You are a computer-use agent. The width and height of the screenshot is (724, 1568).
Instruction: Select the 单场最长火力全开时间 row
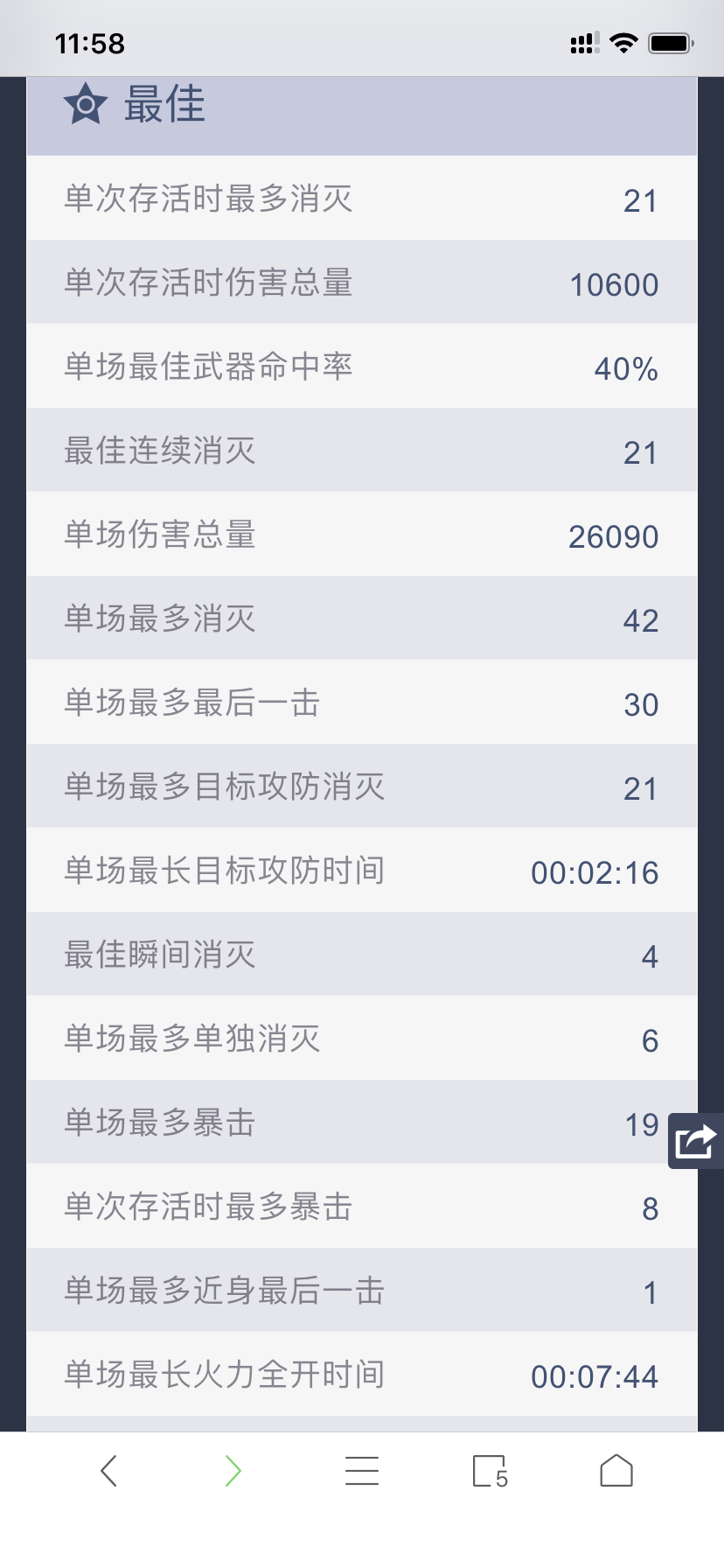click(362, 1375)
